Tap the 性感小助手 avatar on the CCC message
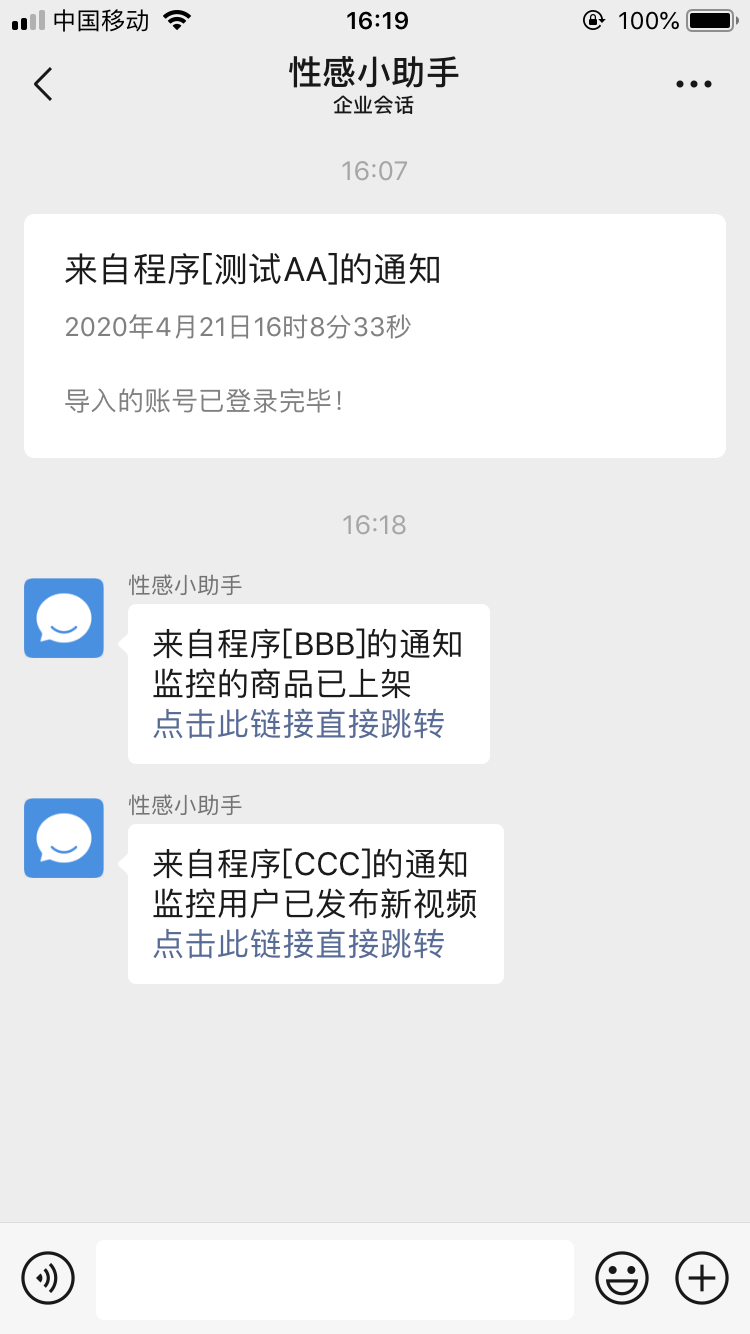The height and width of the screenshot is (1334, 750). [63, 838]
